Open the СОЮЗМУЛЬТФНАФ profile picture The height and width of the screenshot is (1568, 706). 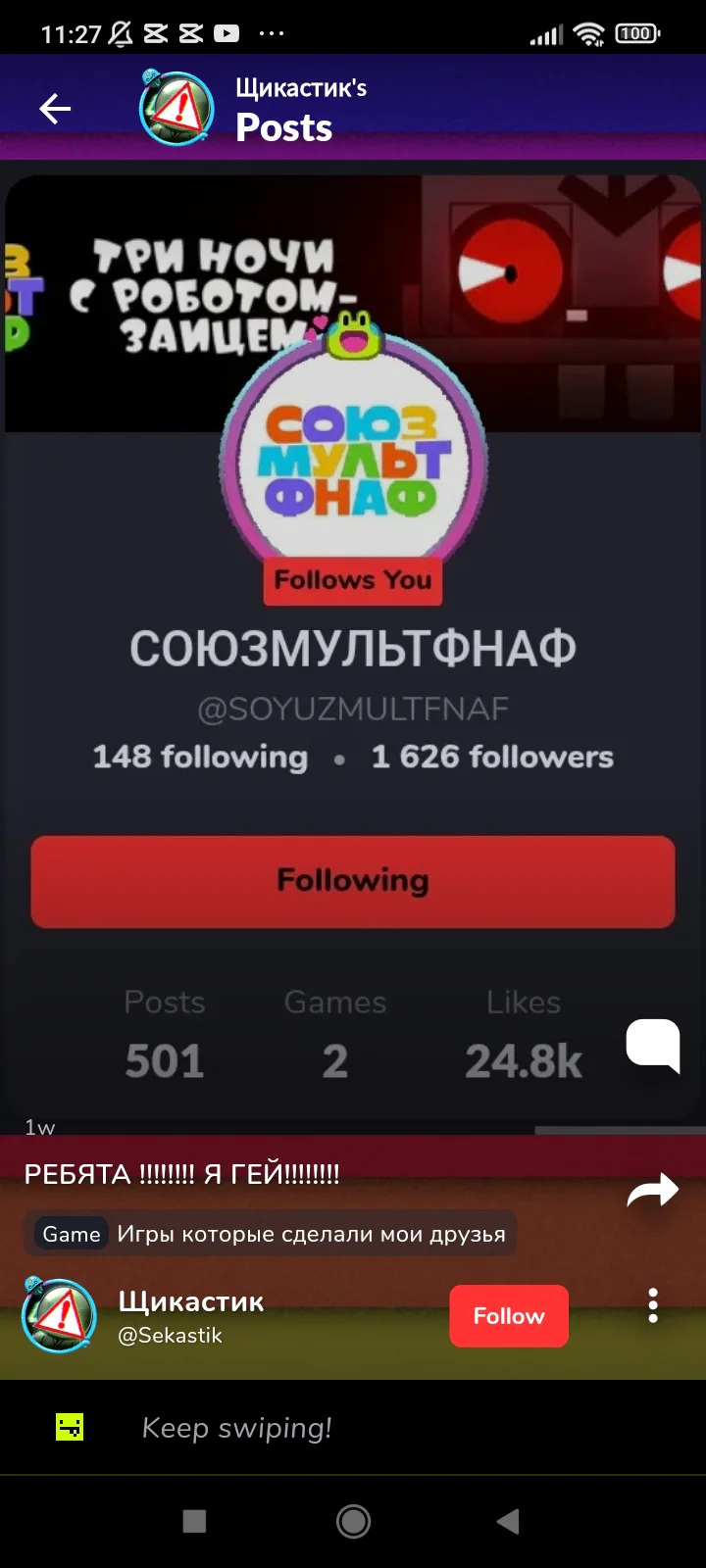(353, 454)
